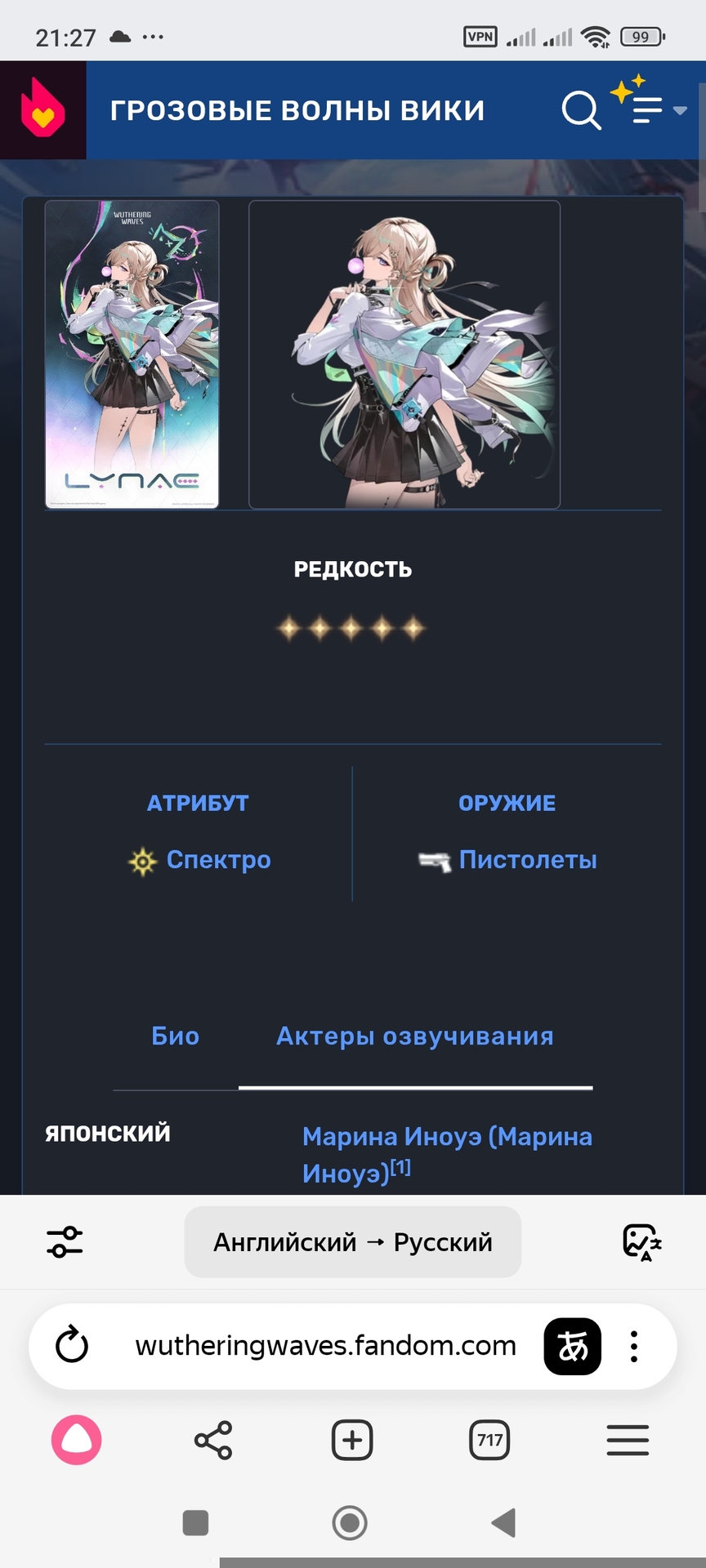Open translation settings sliders
Viewport: 706px width, 1568px height.
[65, 1242]
